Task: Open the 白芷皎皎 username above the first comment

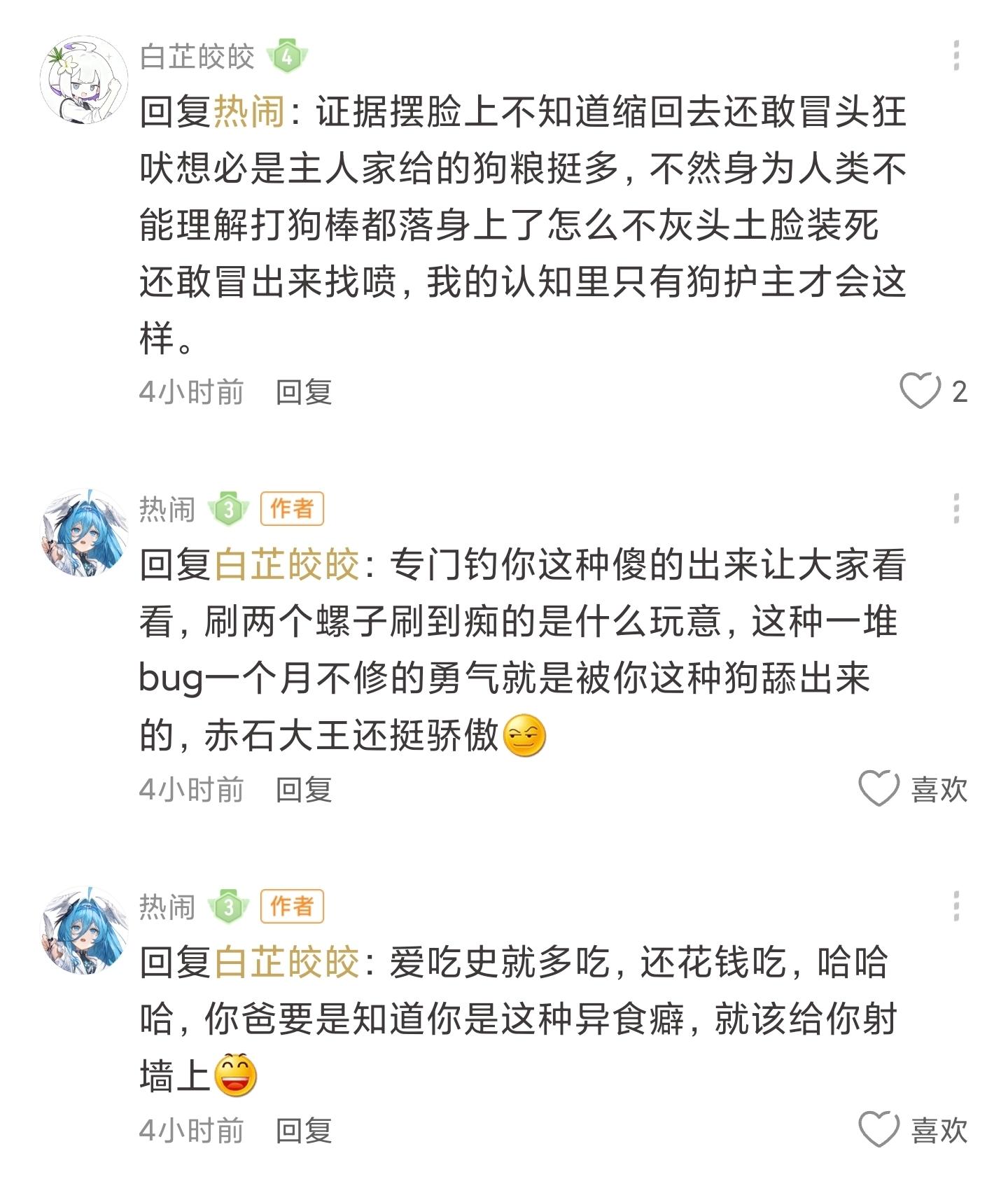Action: [x=197, y=57]
